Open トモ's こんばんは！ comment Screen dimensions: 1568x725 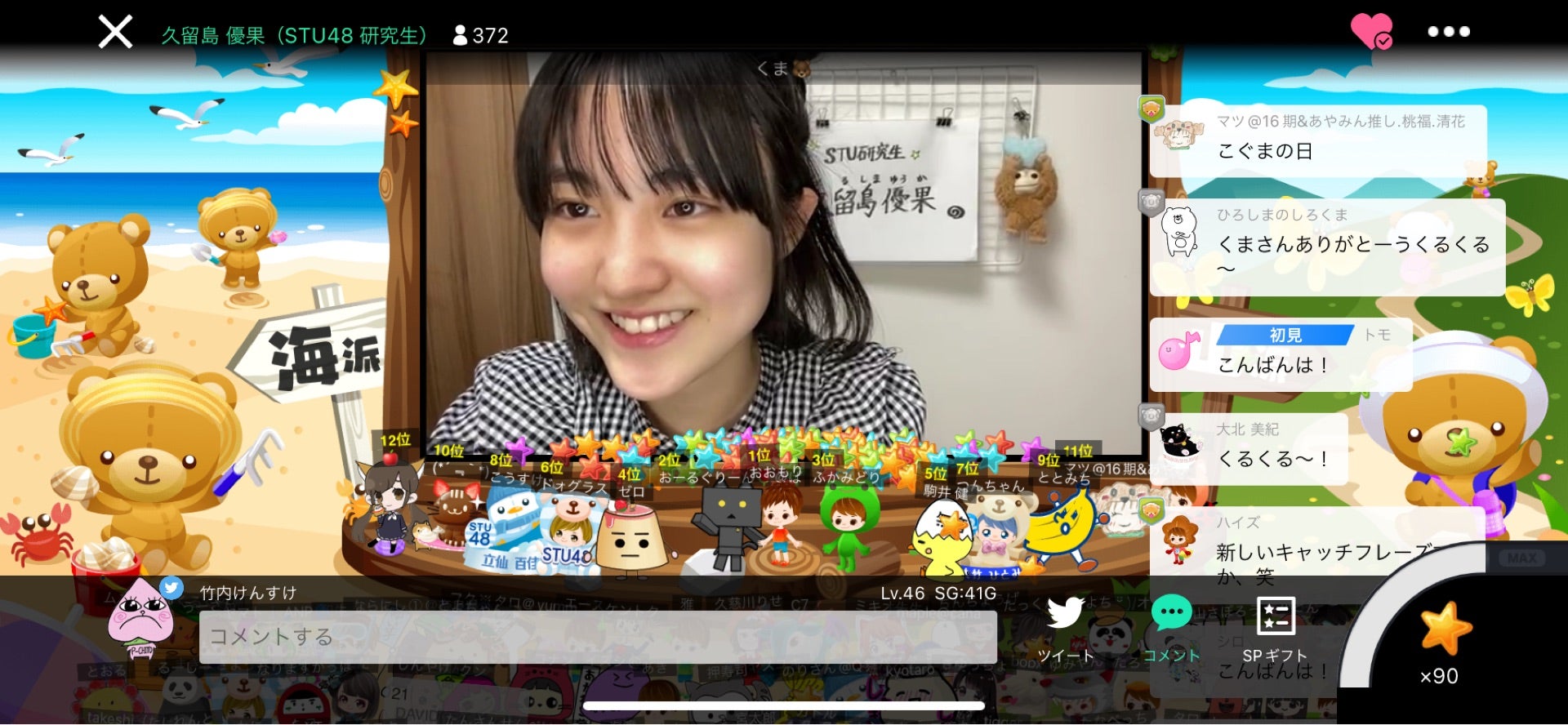[x=1281, y=354]
